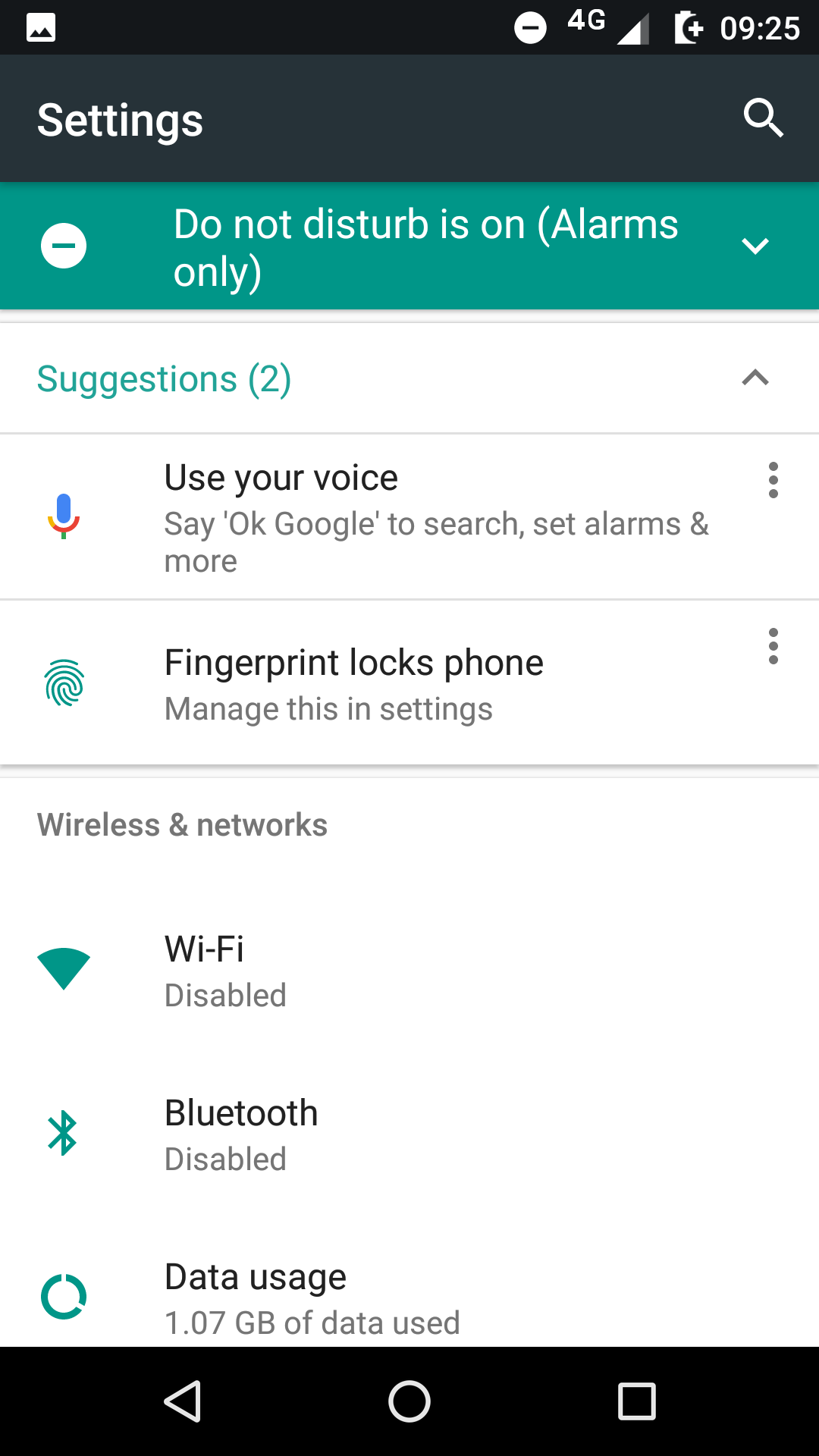819x1456 pixels.
Task: Open Bluetooth settings
Action: [x=409, y=1134]
